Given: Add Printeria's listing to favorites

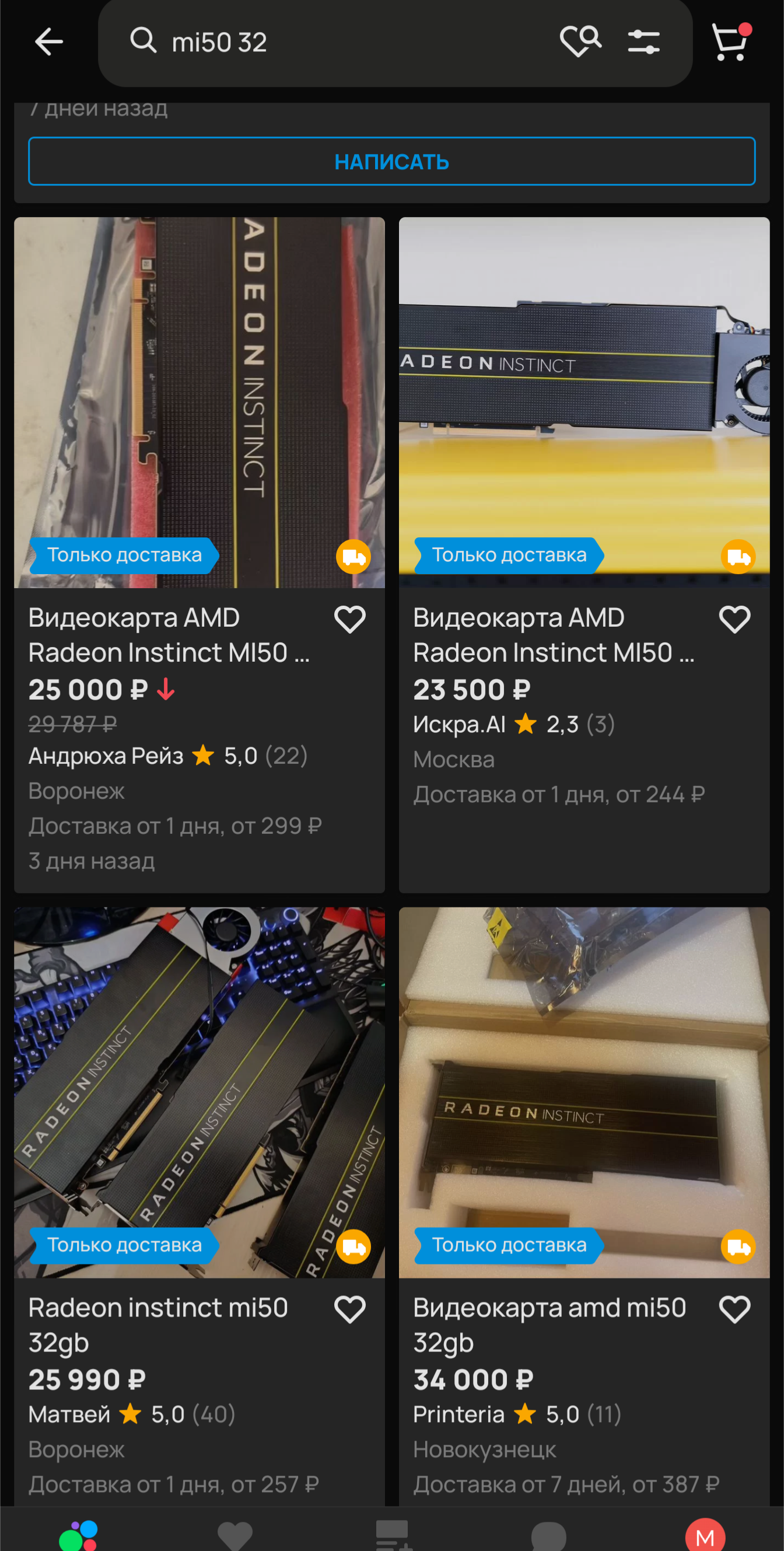Looking at the screenshot, I should [734, 1309].
